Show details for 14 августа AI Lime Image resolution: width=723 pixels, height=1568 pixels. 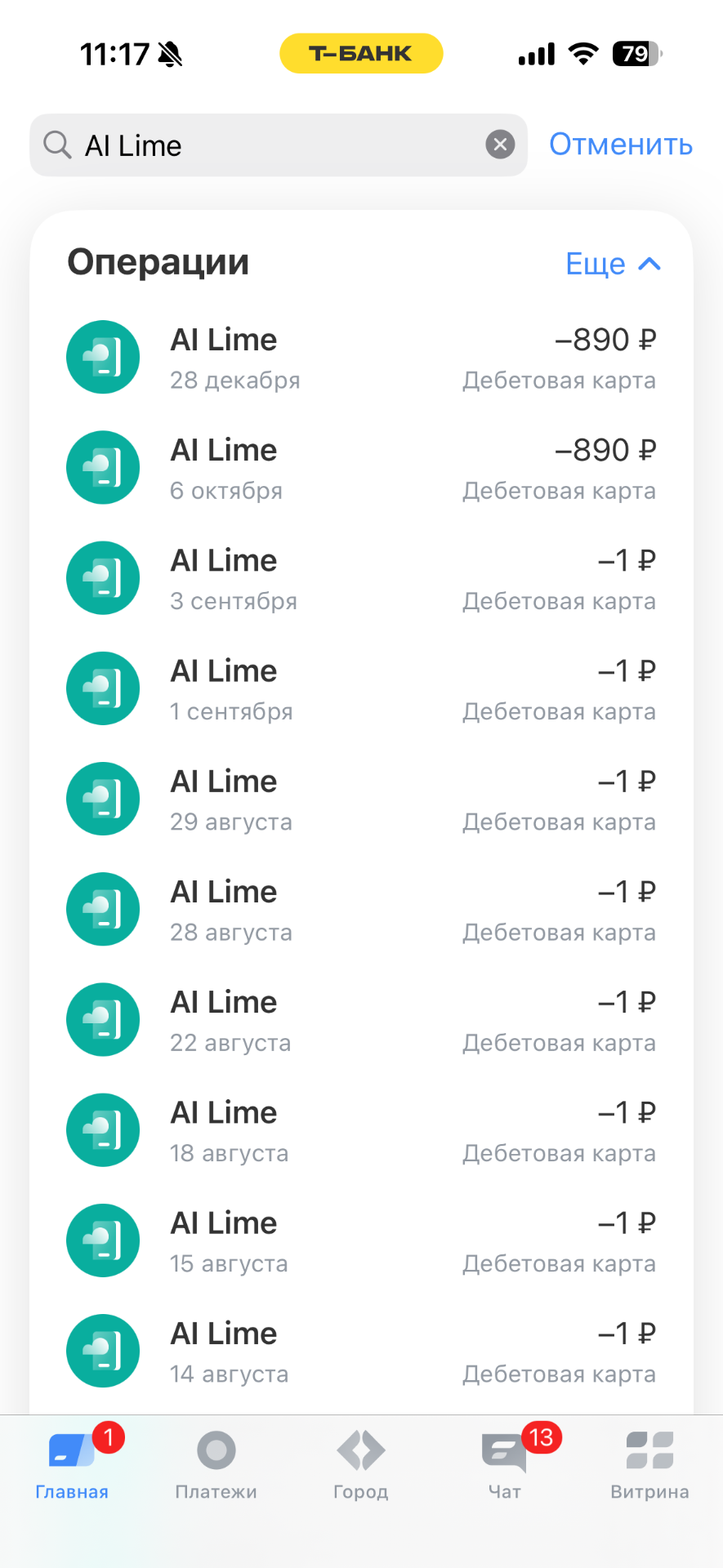tap(361, 1351)
